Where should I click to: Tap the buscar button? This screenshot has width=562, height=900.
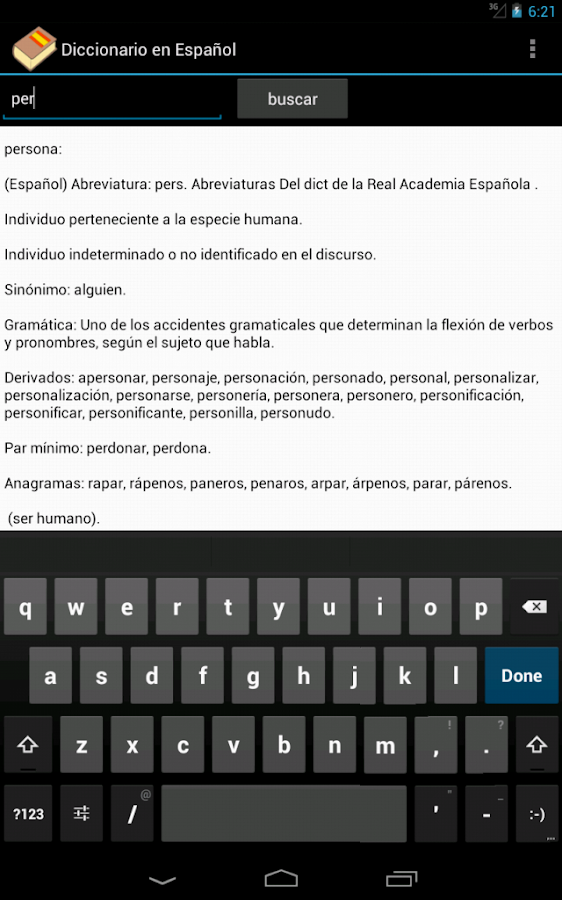pyautogui.click(x=292, y=99)
